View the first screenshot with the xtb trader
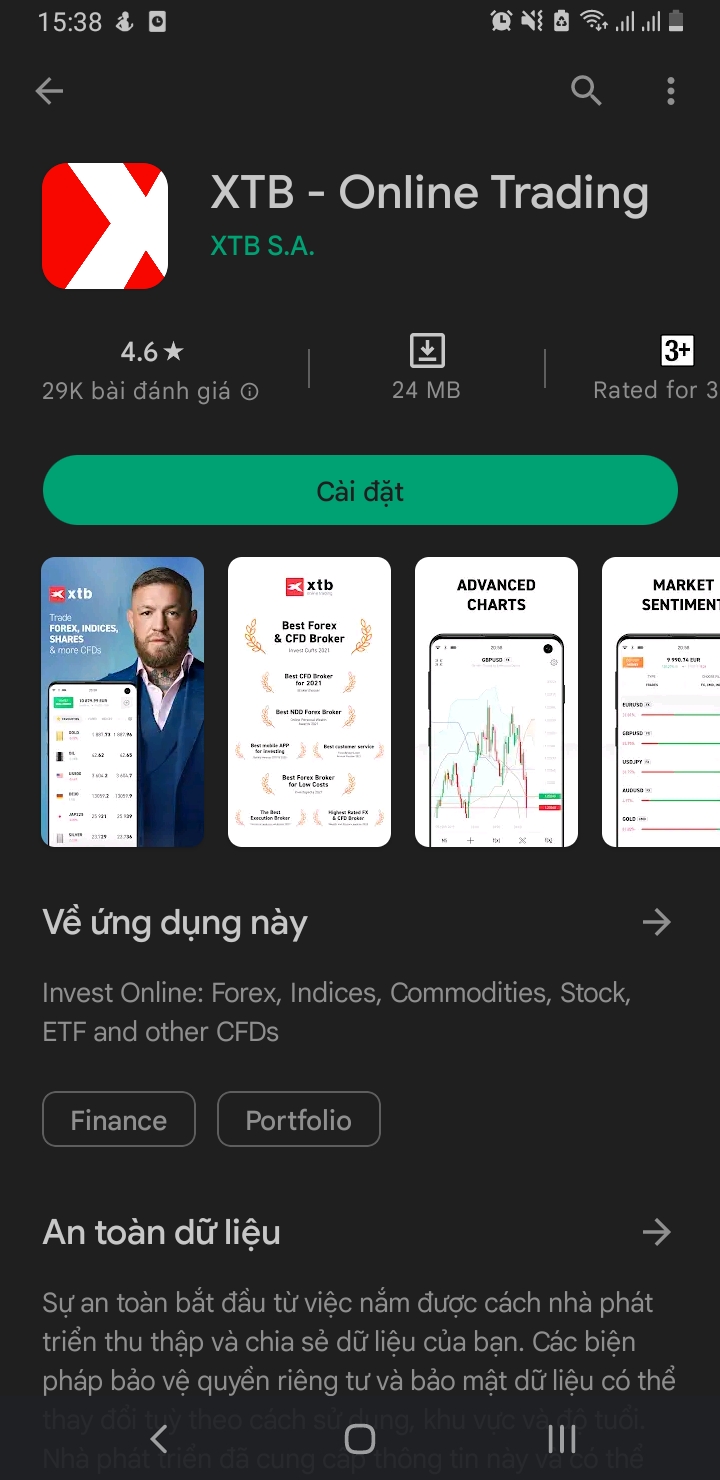This screenshot has width=720, height=1480. [x=122, y=702]
